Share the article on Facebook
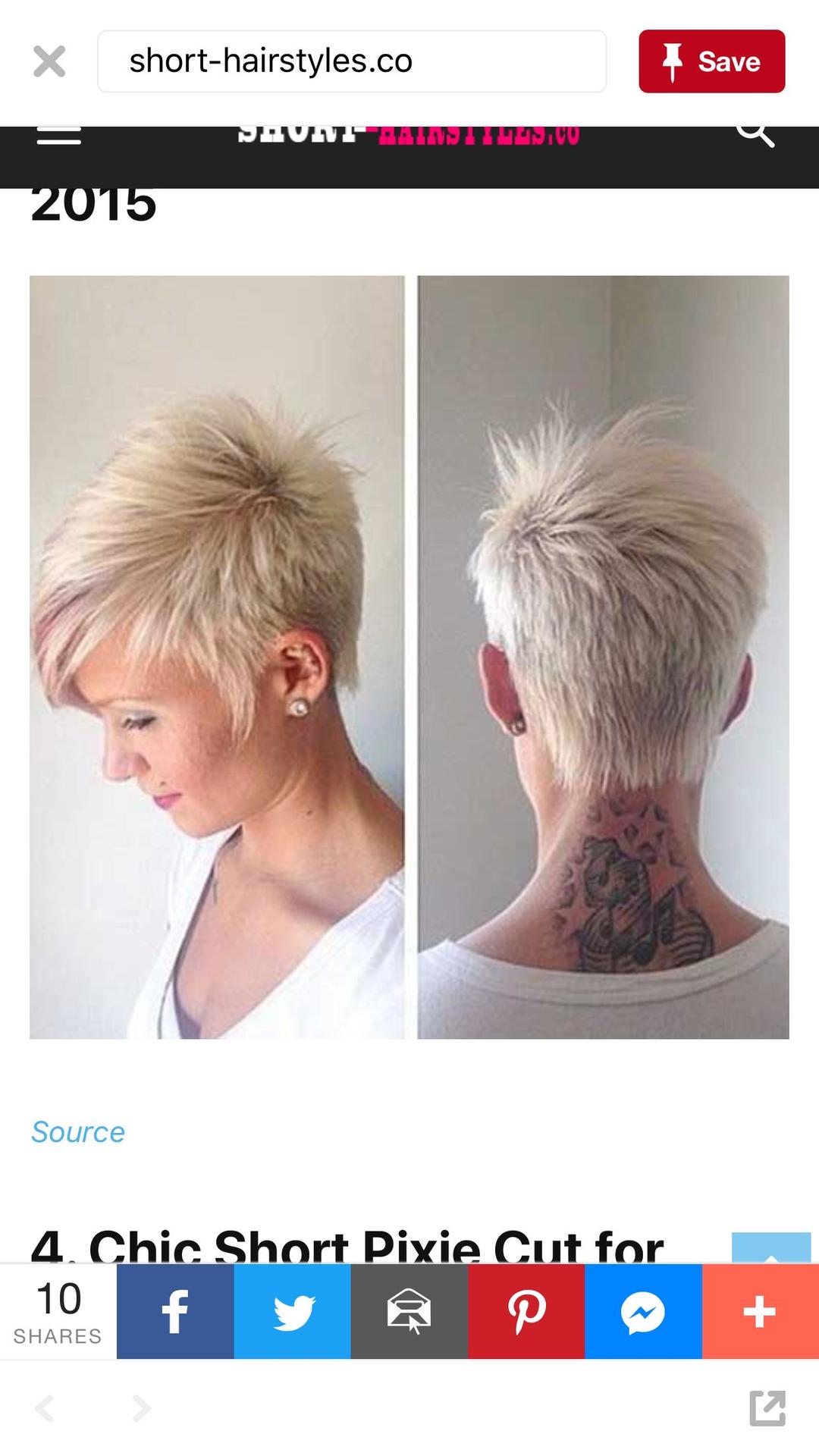819x1456 pixels. [175, 1311]
